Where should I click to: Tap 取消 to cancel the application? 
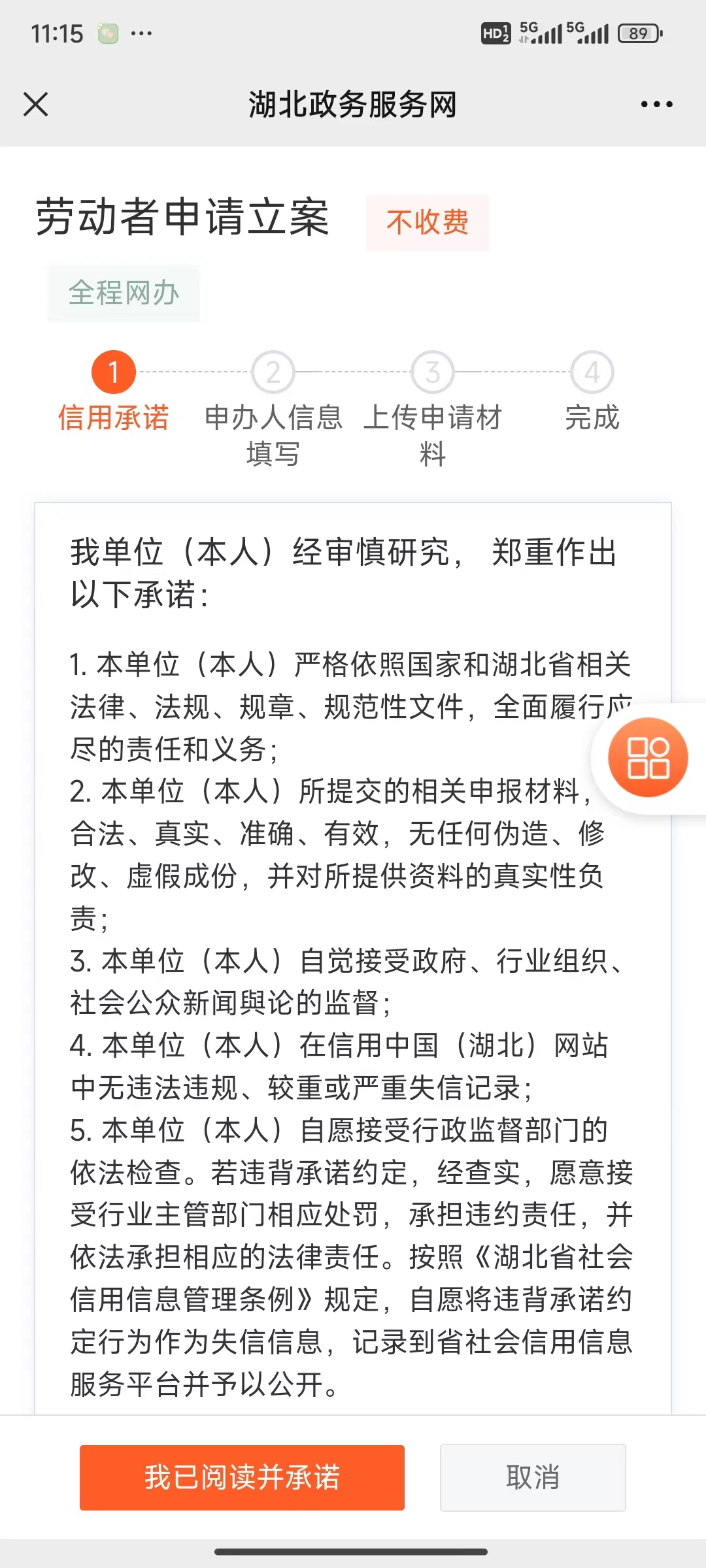click(x=533, y=1477)
